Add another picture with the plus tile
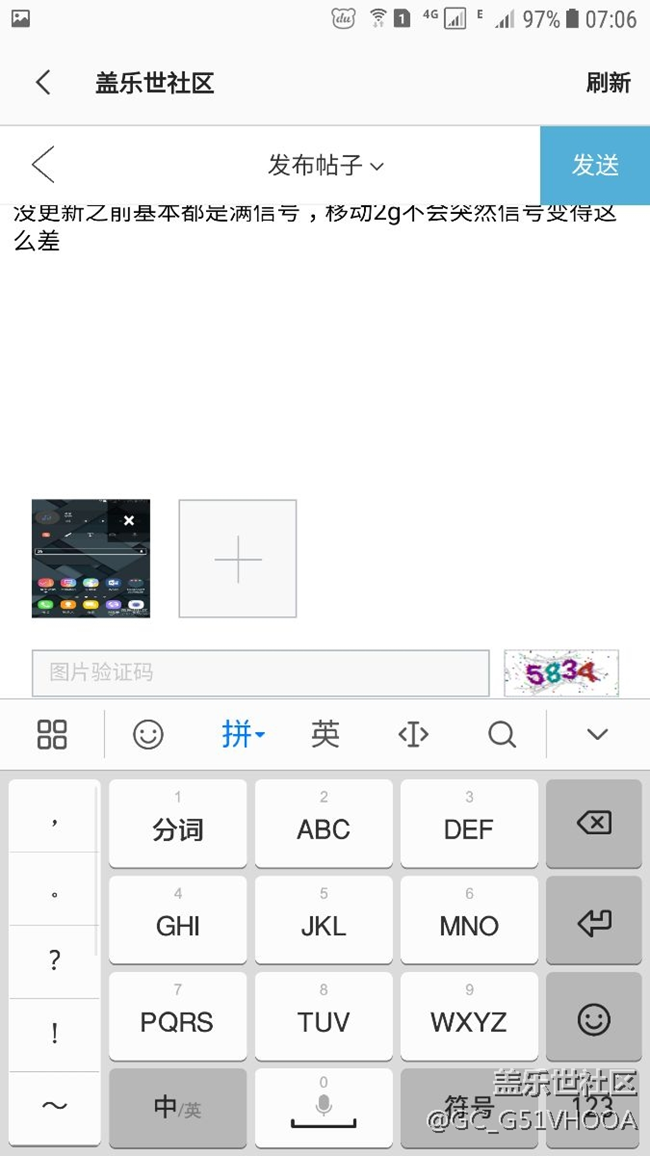Image resolution: width=650 pixels, height=1156 pixels. point(238,558)
